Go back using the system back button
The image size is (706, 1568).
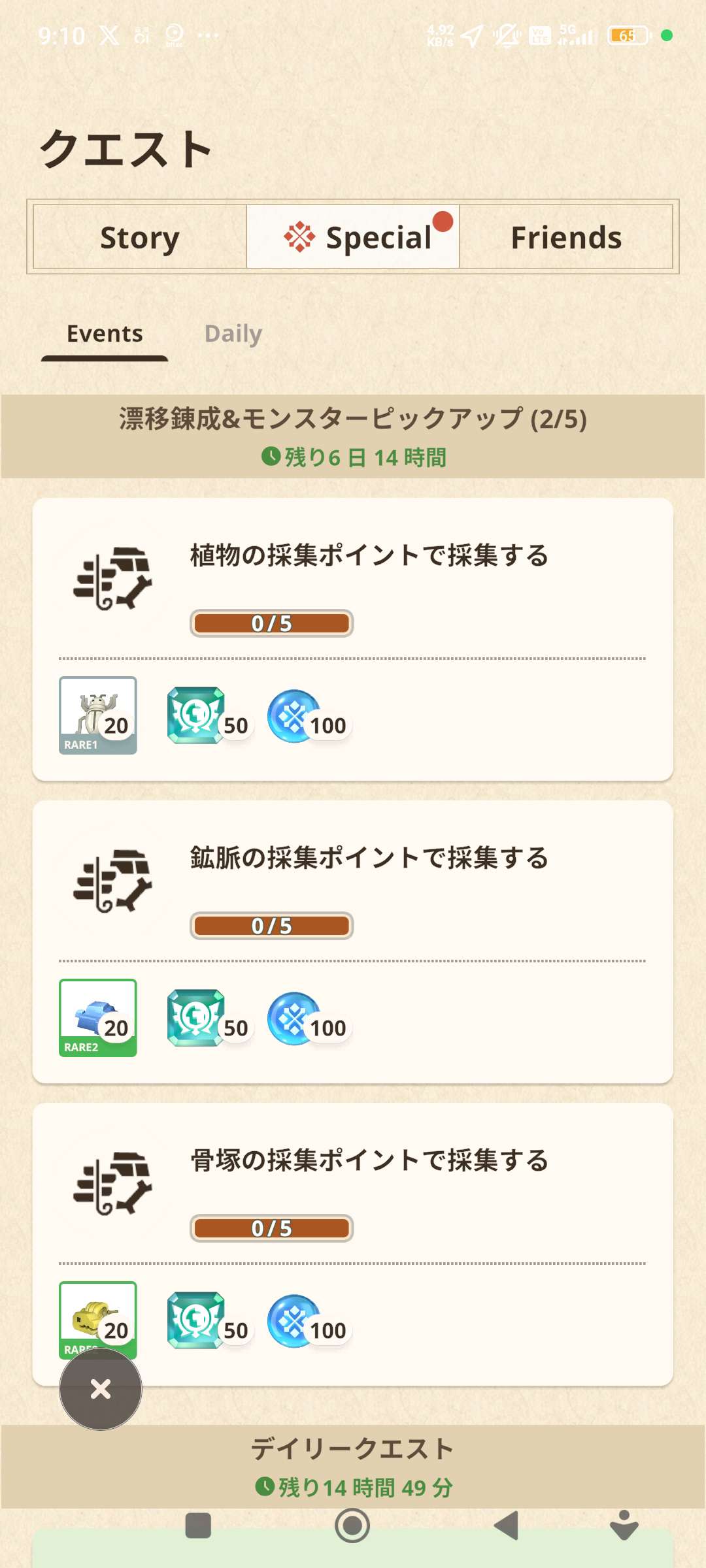(x=507, y=1526)
